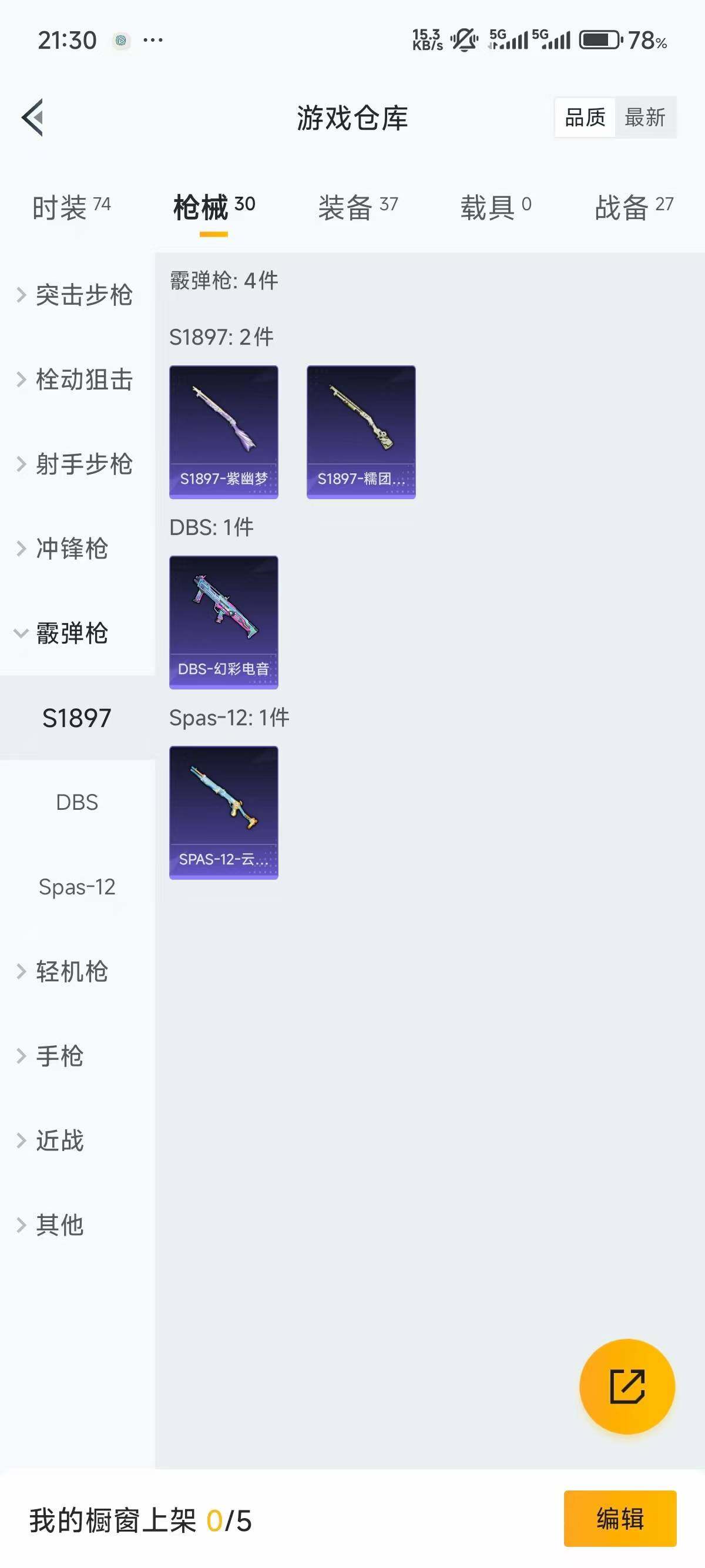Click the back arrow at top left
Viewport: 705px width, 1568px height.
(x=32, y=117)
